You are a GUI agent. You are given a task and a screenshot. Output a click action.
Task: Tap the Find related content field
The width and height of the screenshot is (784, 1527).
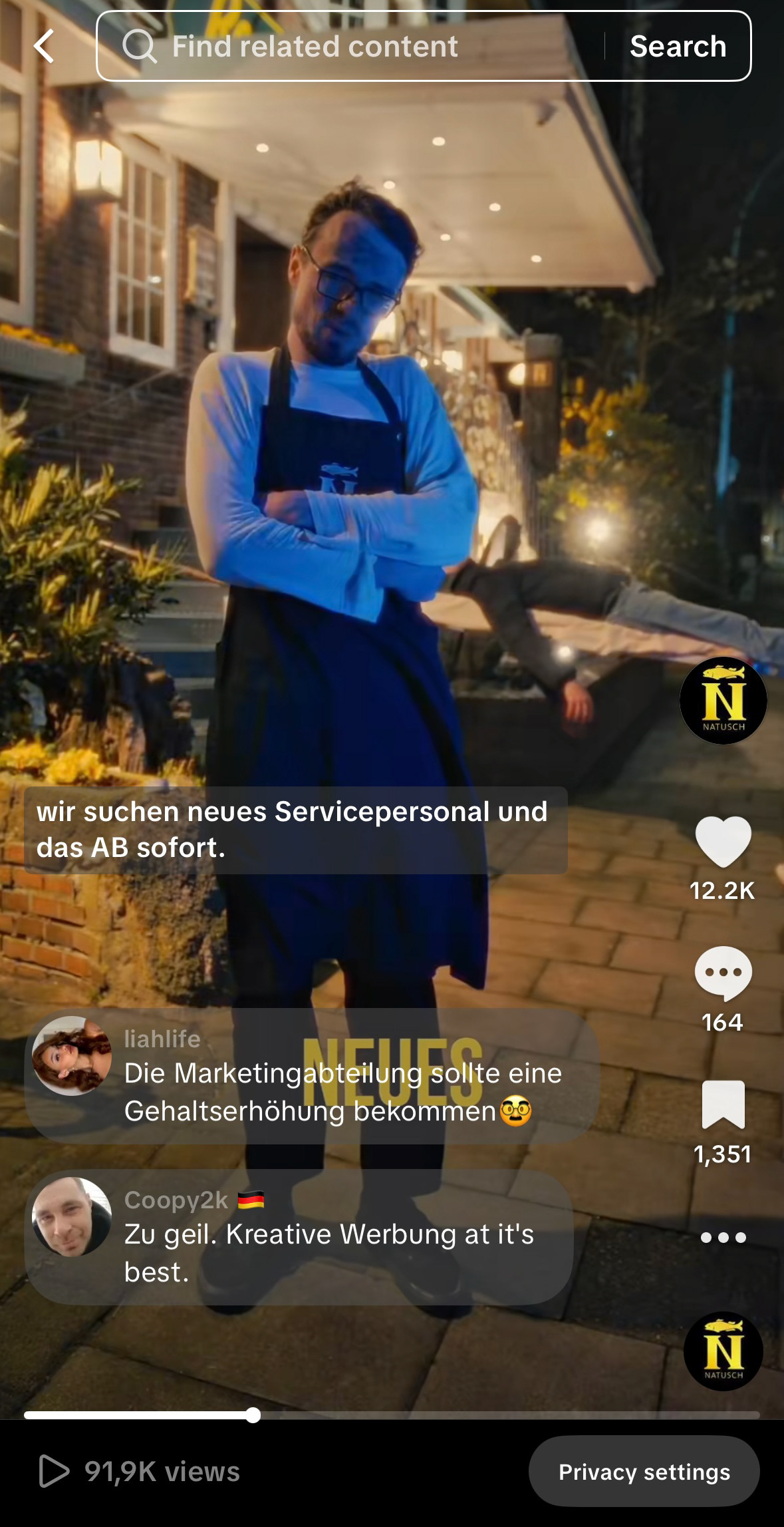point(346,47)
